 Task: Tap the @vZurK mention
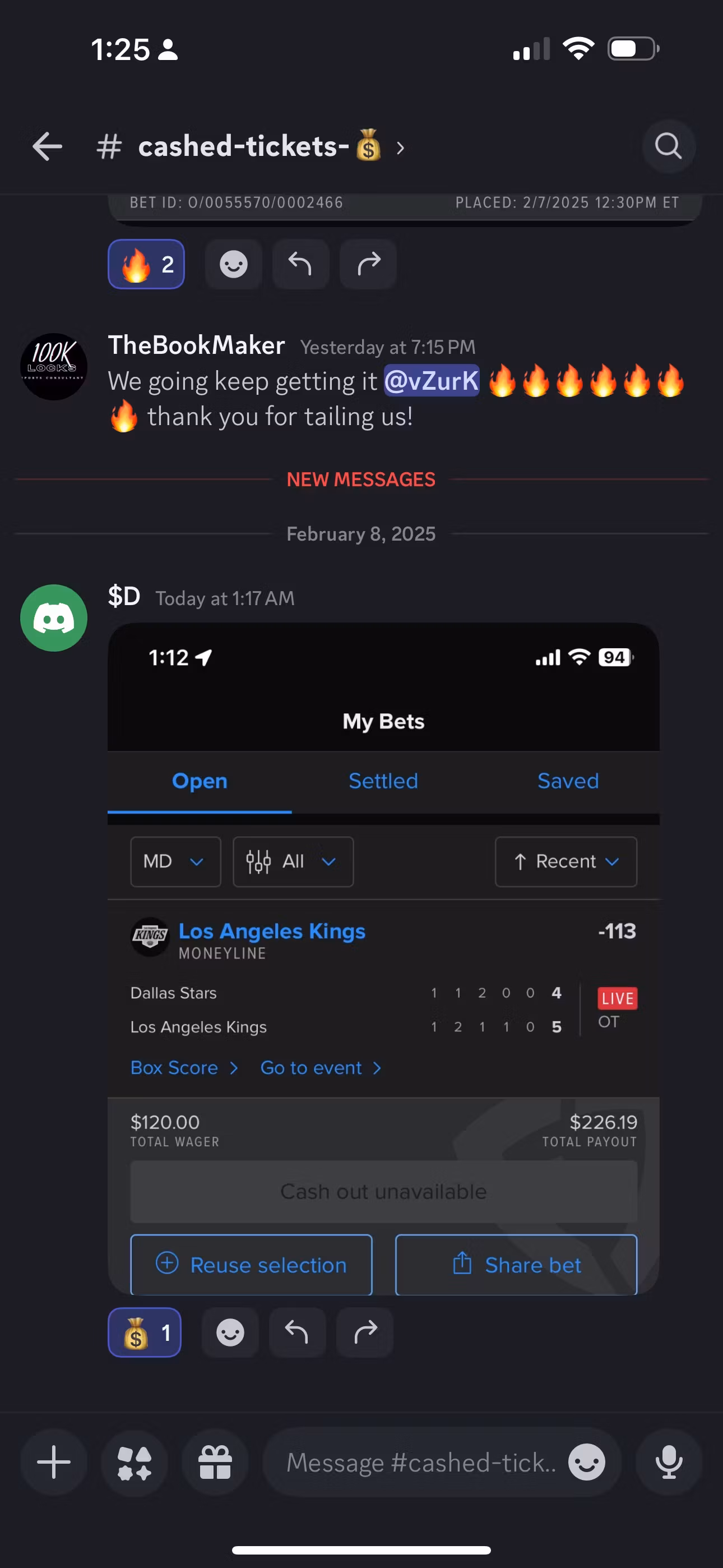[431, 381]
